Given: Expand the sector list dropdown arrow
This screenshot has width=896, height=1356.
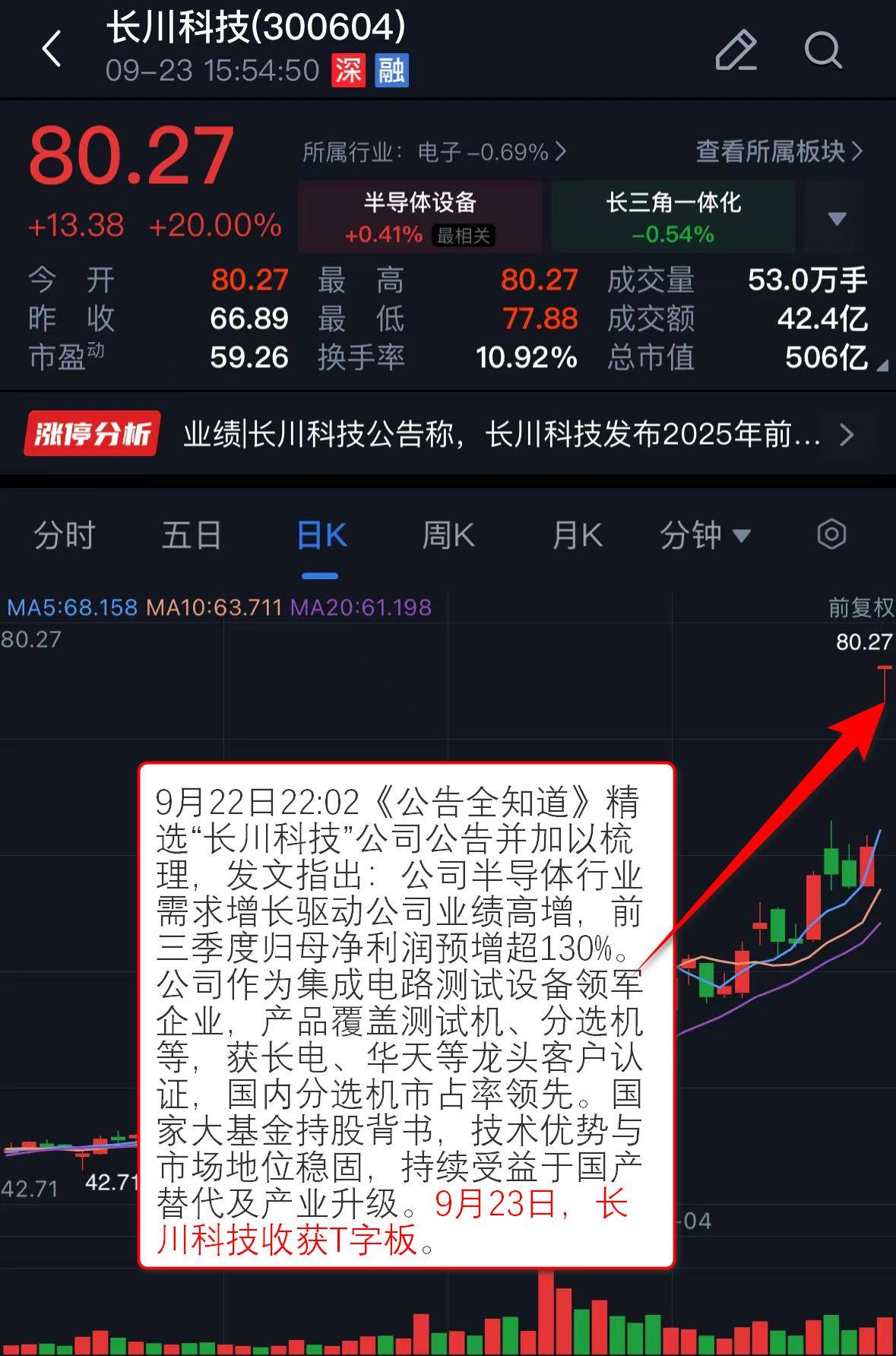Looking at the screenshot, I should 837,219.
